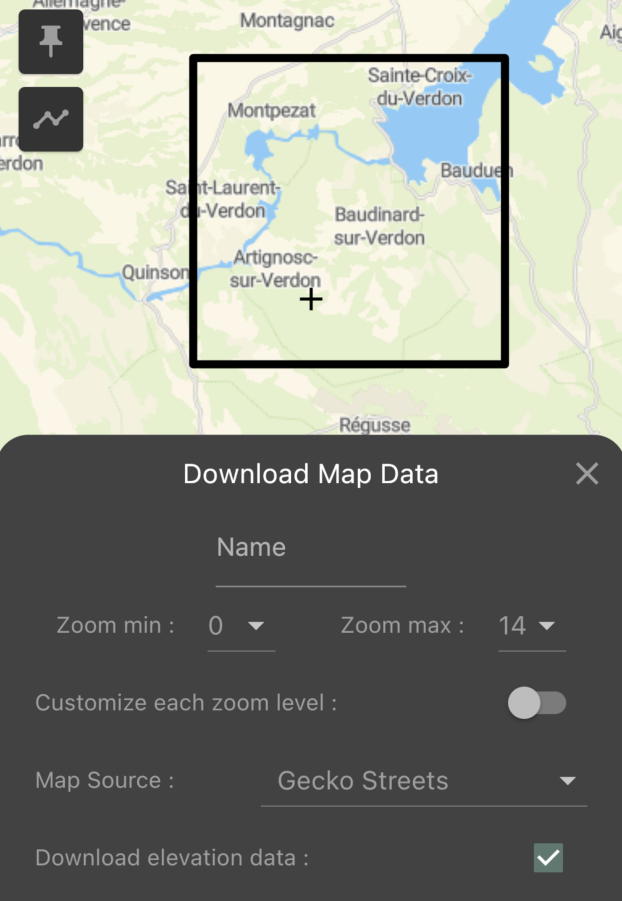Uncheck Download elevation data

548,857
